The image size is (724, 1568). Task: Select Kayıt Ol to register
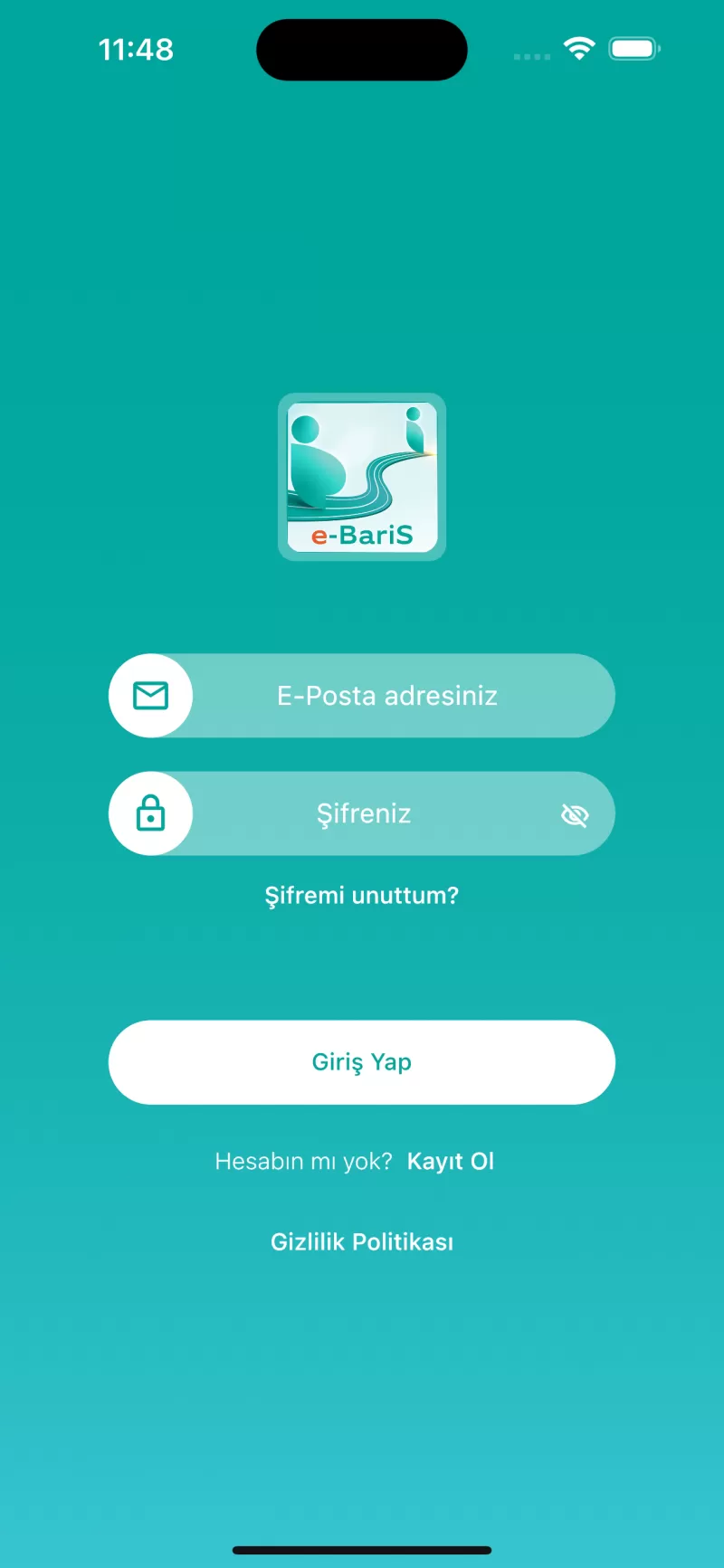[451, 1162]
